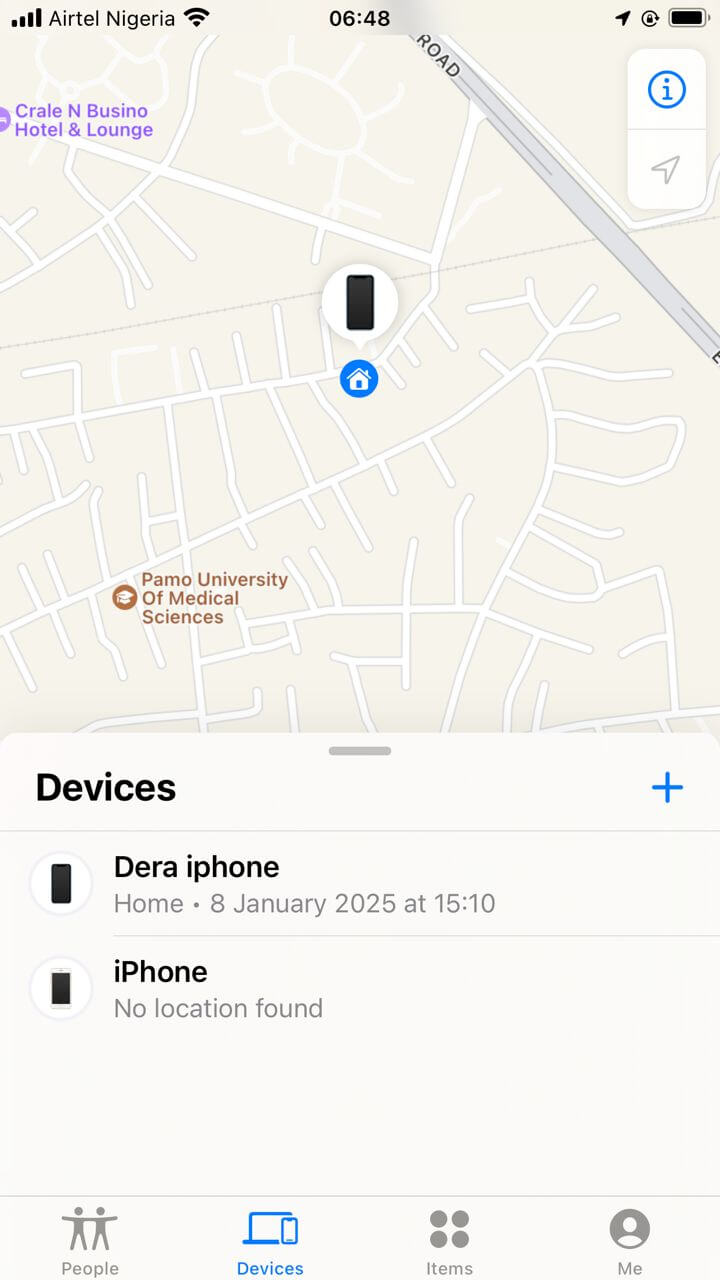
Task: Expand the Devices sheet using the drag handle
Action: (360, 750)
